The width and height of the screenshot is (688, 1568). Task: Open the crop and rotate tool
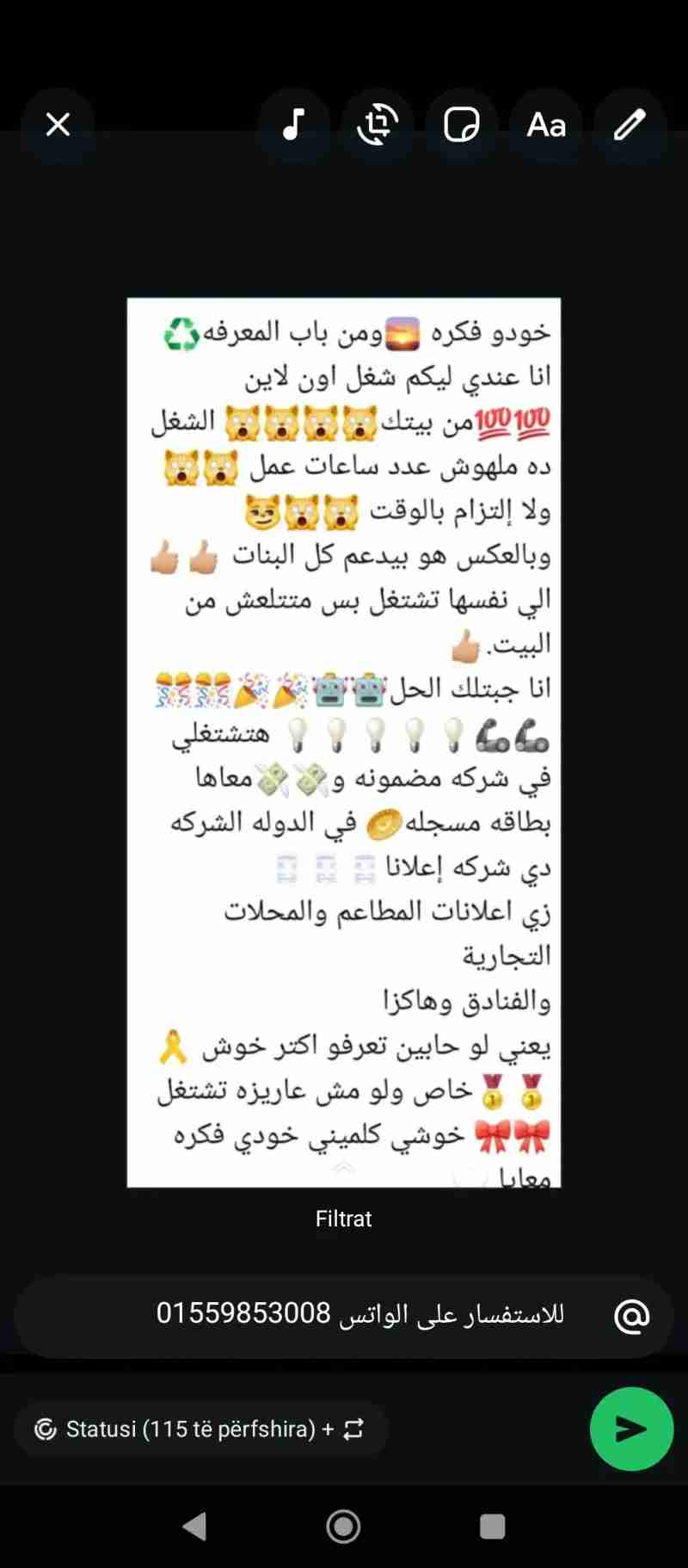(x=378, y=125)
